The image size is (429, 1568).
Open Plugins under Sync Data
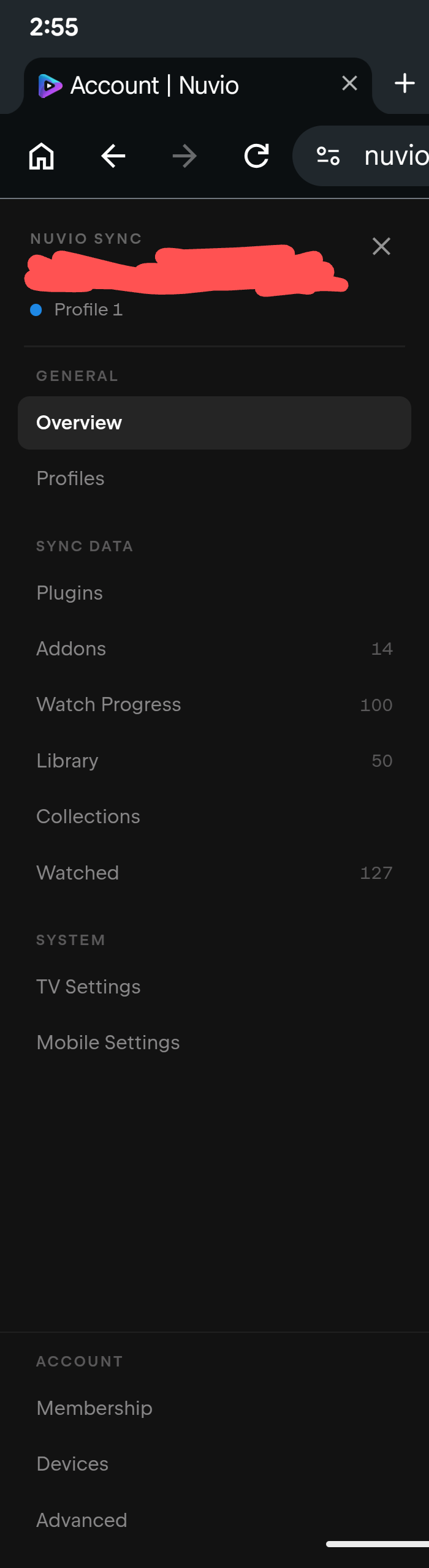214,593
